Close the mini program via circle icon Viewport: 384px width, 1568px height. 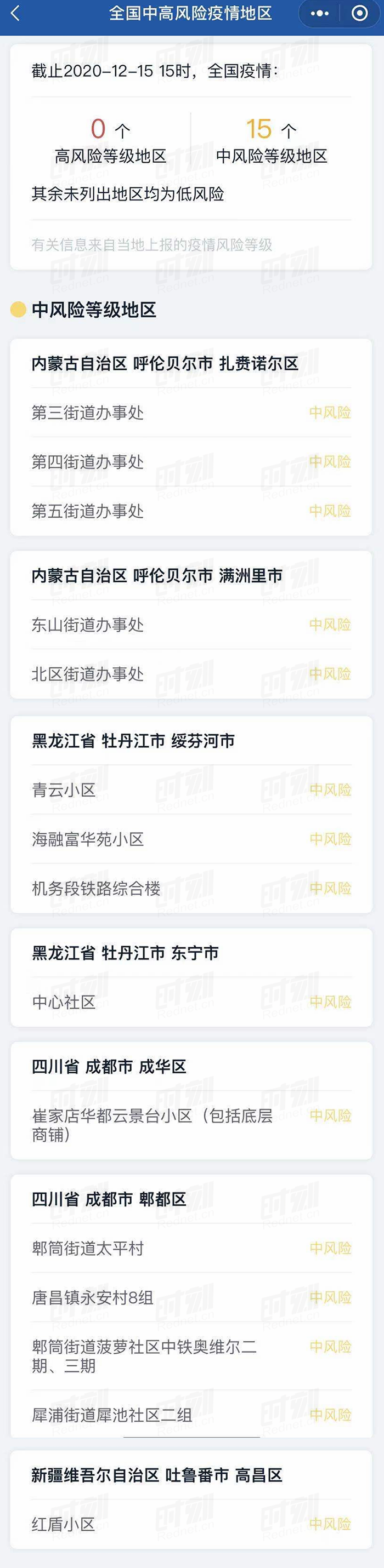point(360,13)
